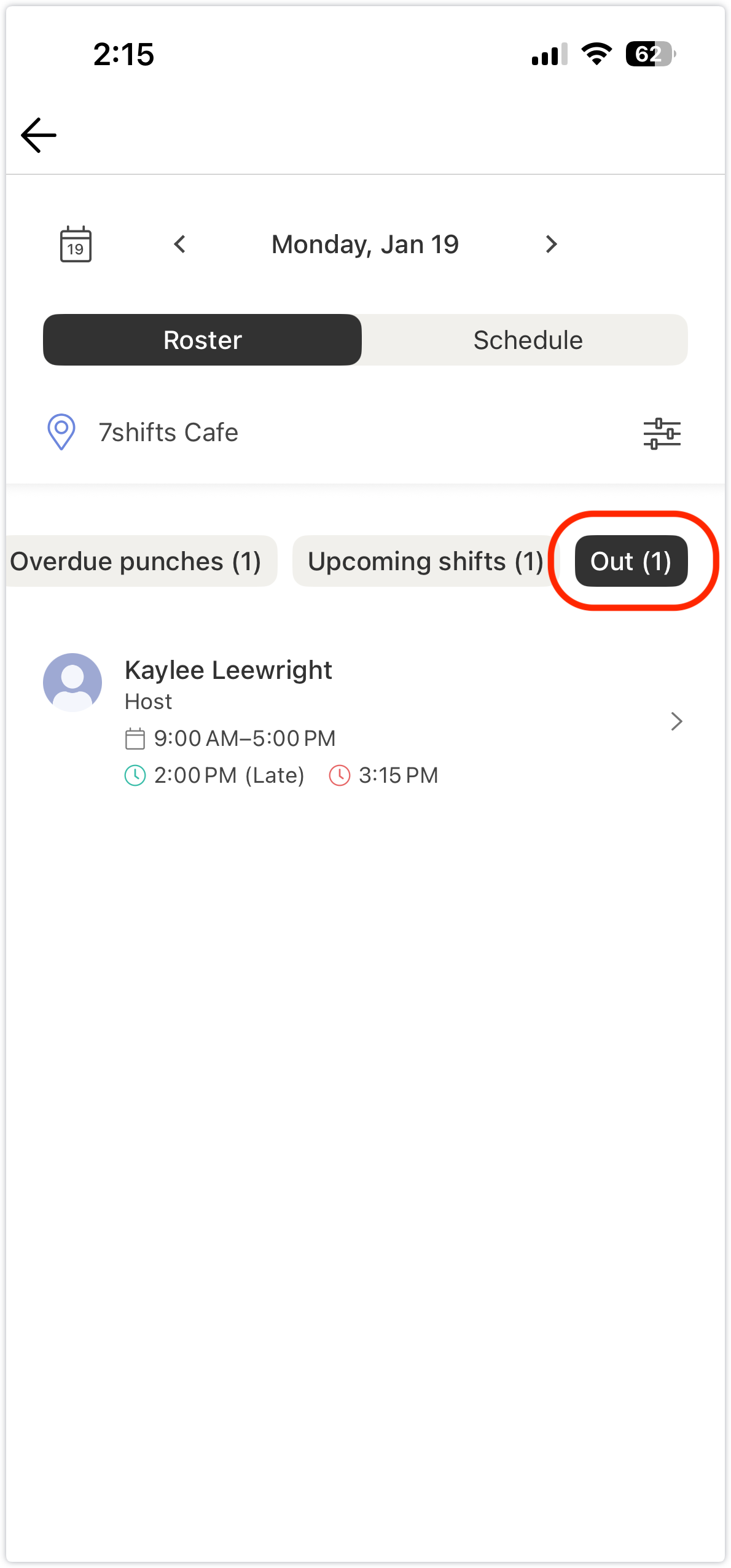Advance to the next day
Screen dimensions: 731x1568
(x=551, y=244)
